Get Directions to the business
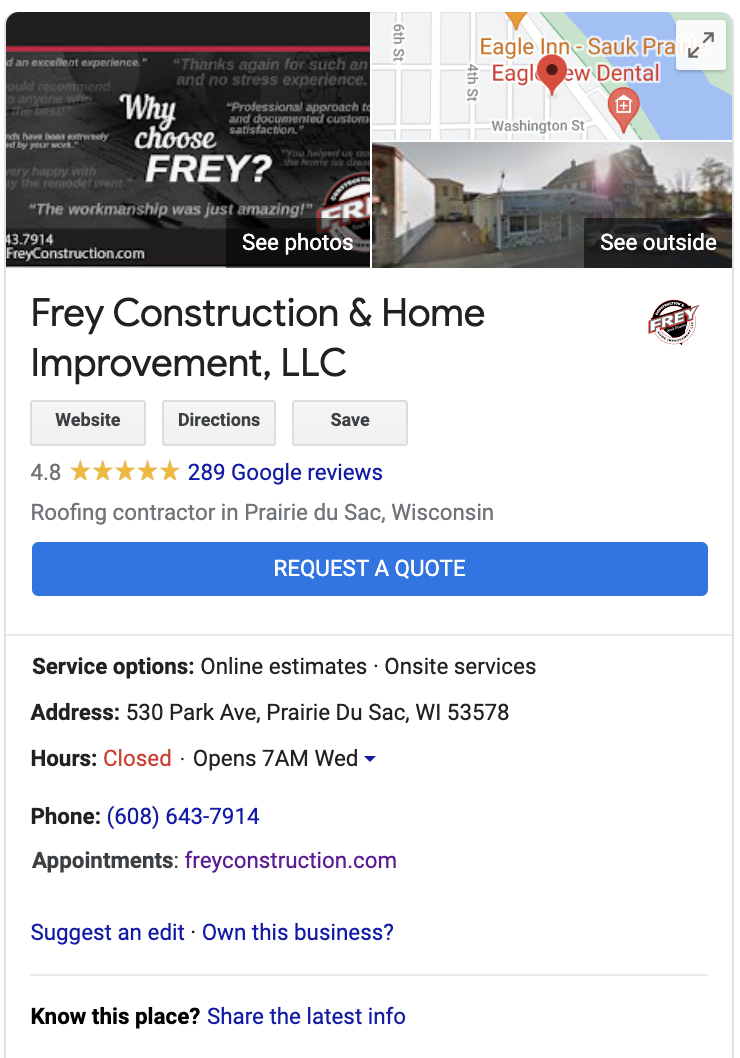Screen dimensions: 740x1058 [218, 421]
